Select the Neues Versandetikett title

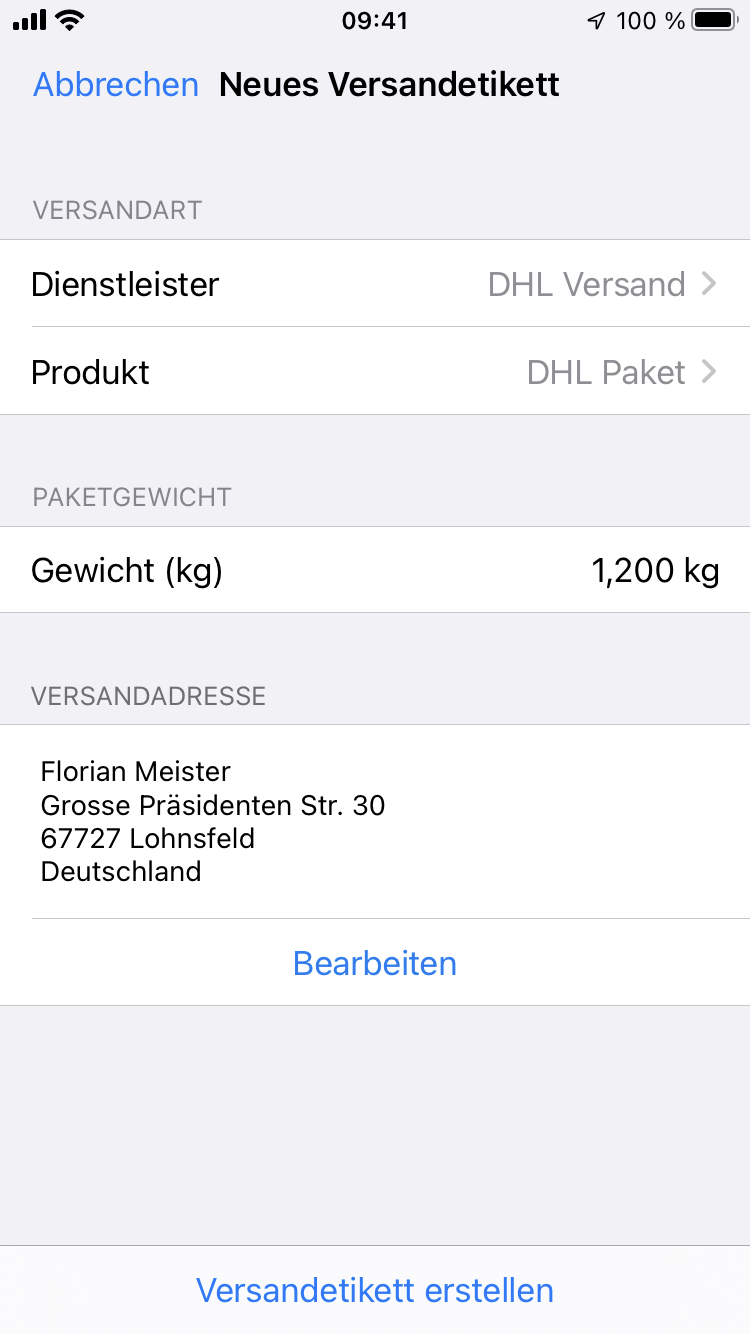click(389, 85)
